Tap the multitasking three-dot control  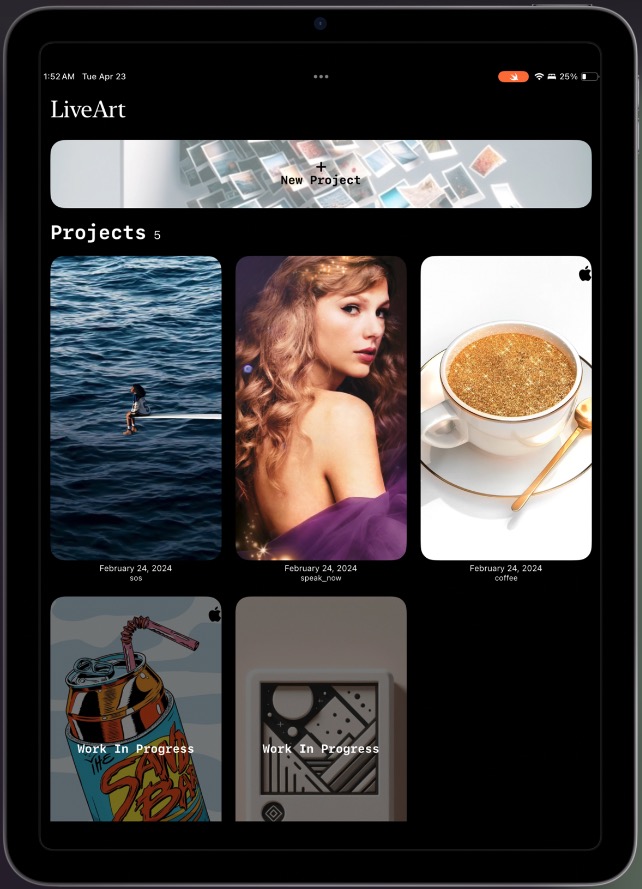point(321,76)
